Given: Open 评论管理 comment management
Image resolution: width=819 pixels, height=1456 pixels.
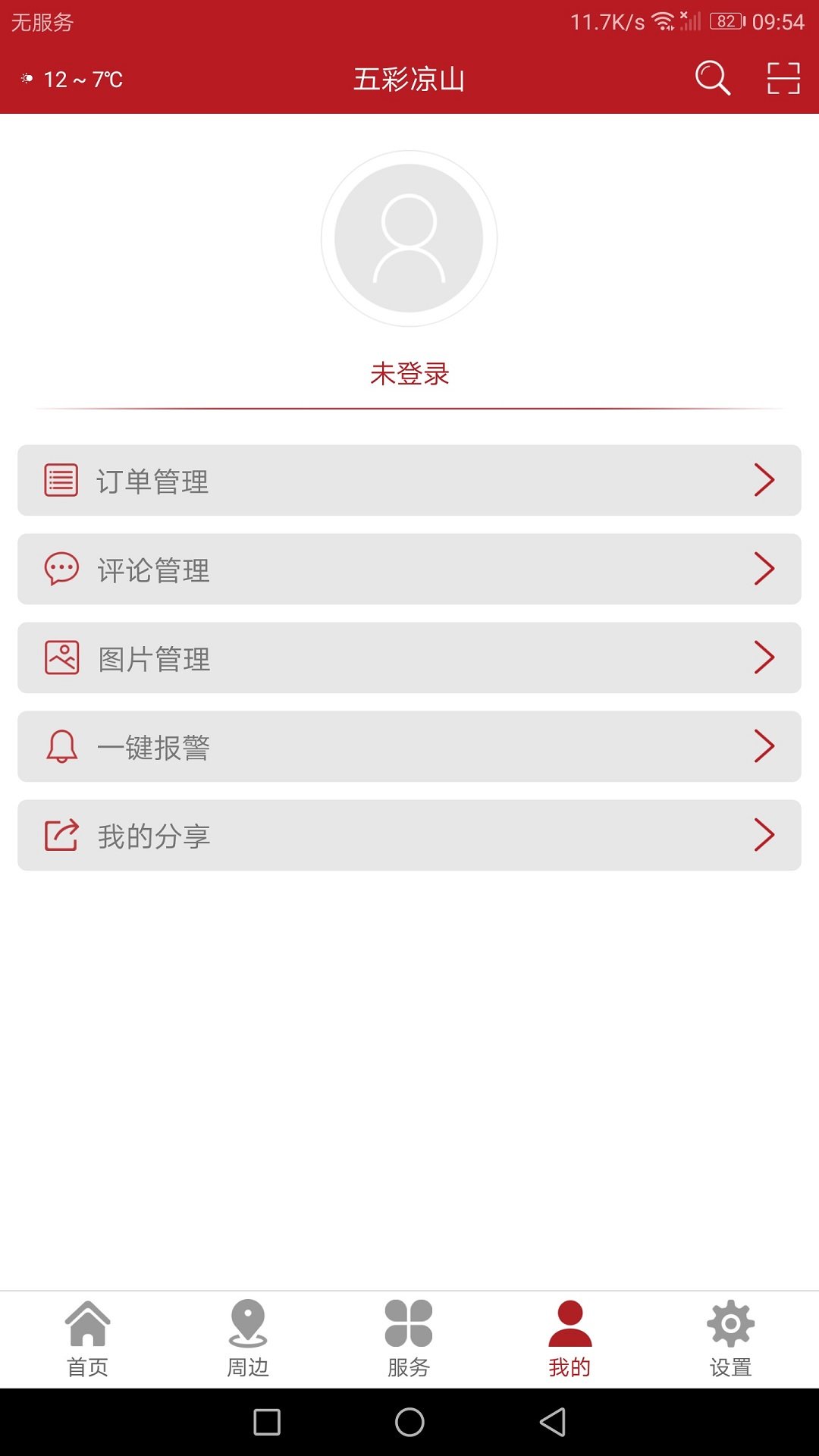Looking at the screenshot, I should (409, 569).
